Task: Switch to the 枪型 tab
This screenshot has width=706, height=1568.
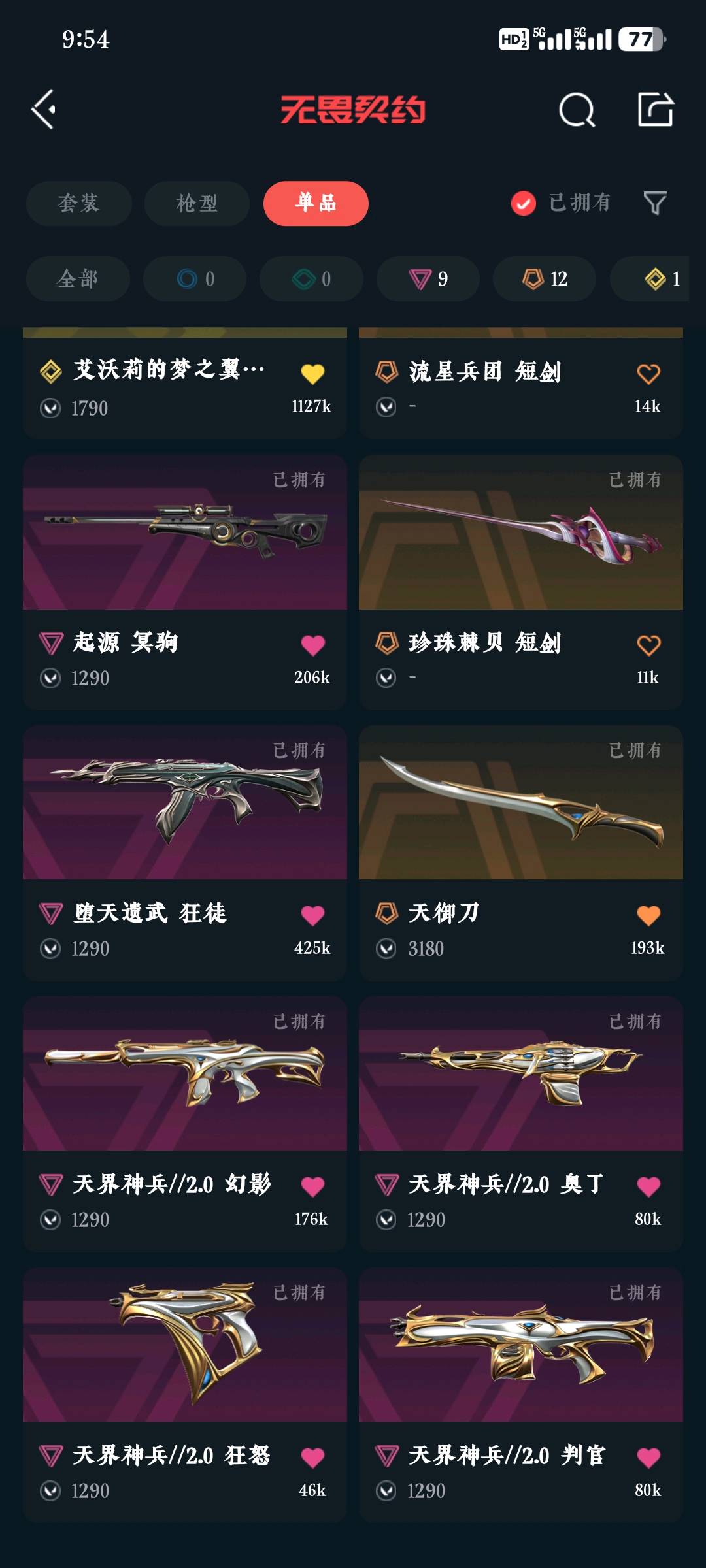Action: point(197,203)
